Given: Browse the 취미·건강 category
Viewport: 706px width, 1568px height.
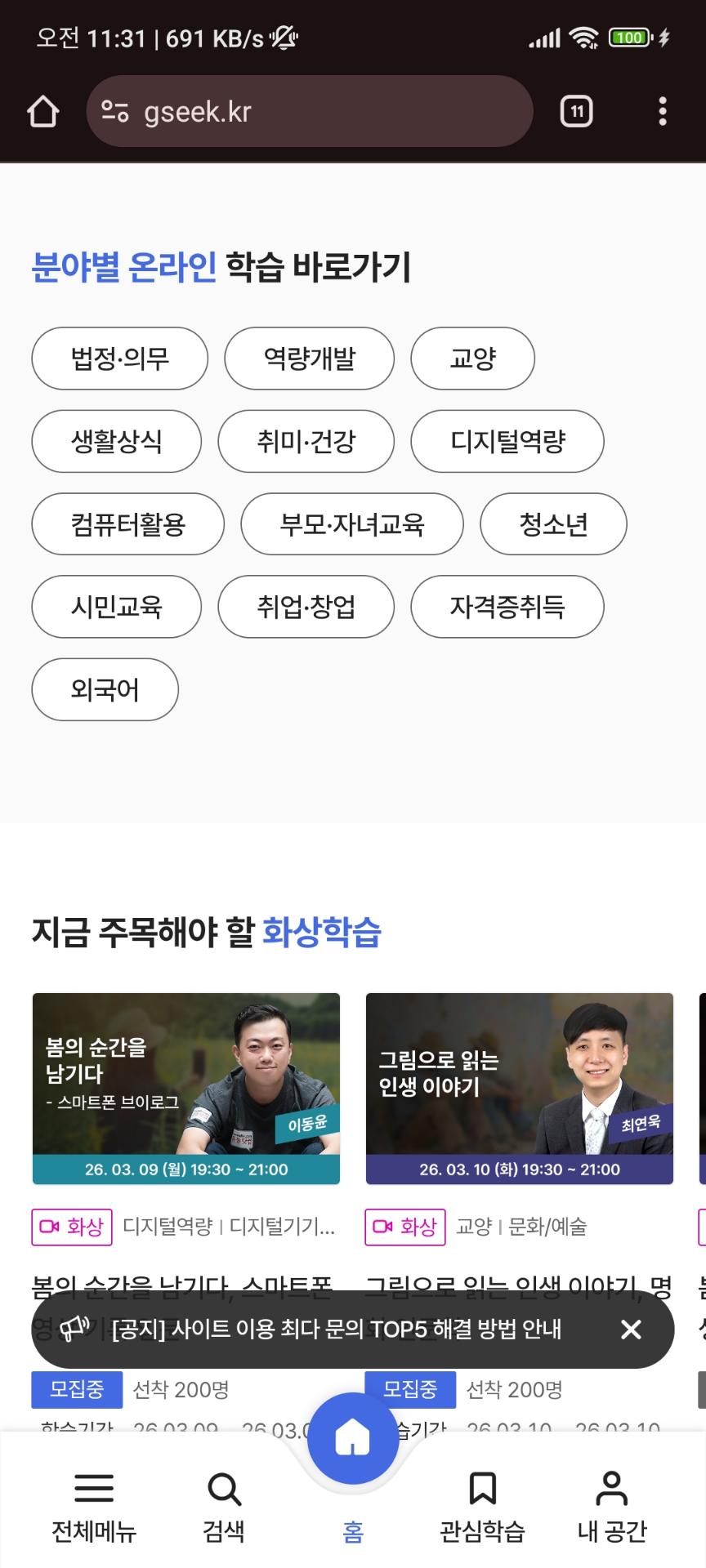Looking at the screenshot, I should pos(306,442).
